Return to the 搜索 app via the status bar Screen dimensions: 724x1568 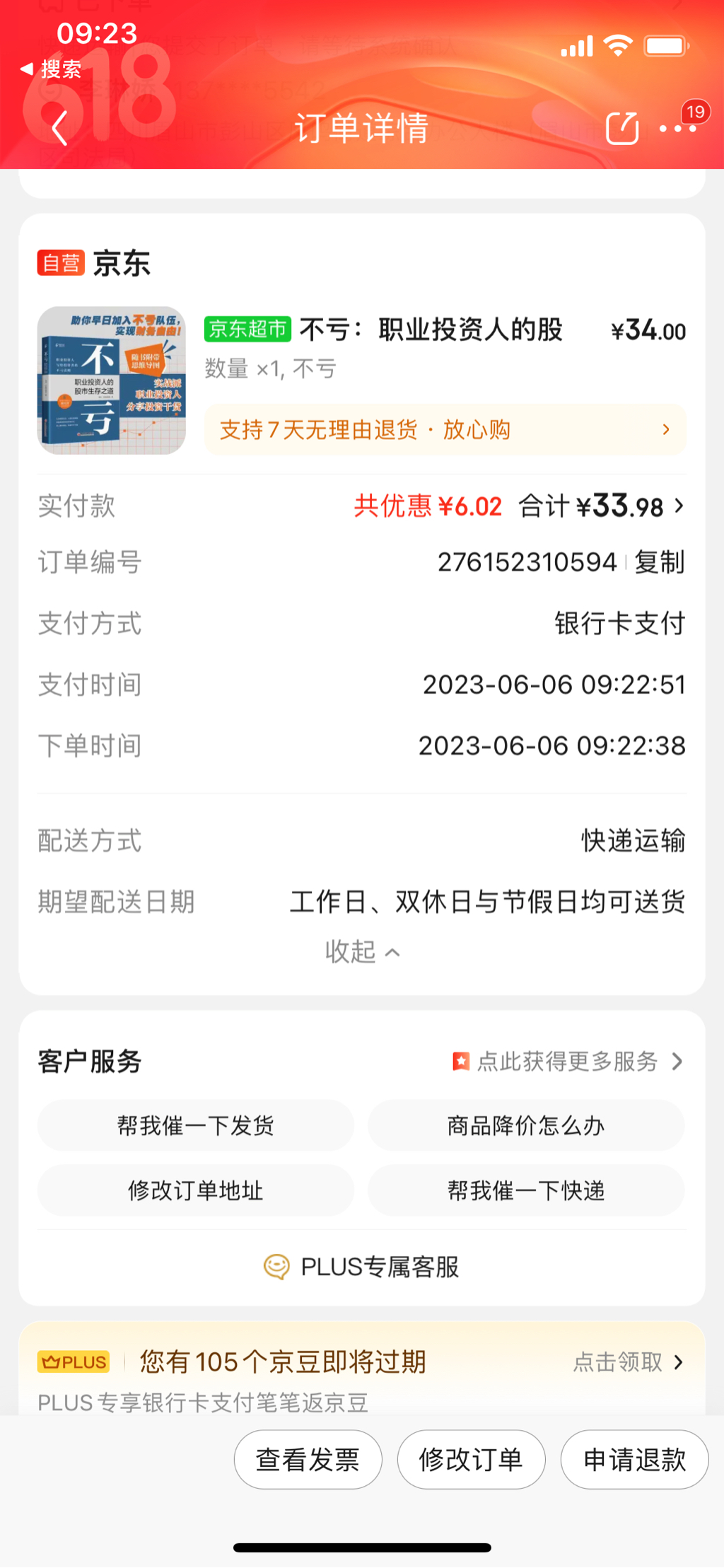52,69
